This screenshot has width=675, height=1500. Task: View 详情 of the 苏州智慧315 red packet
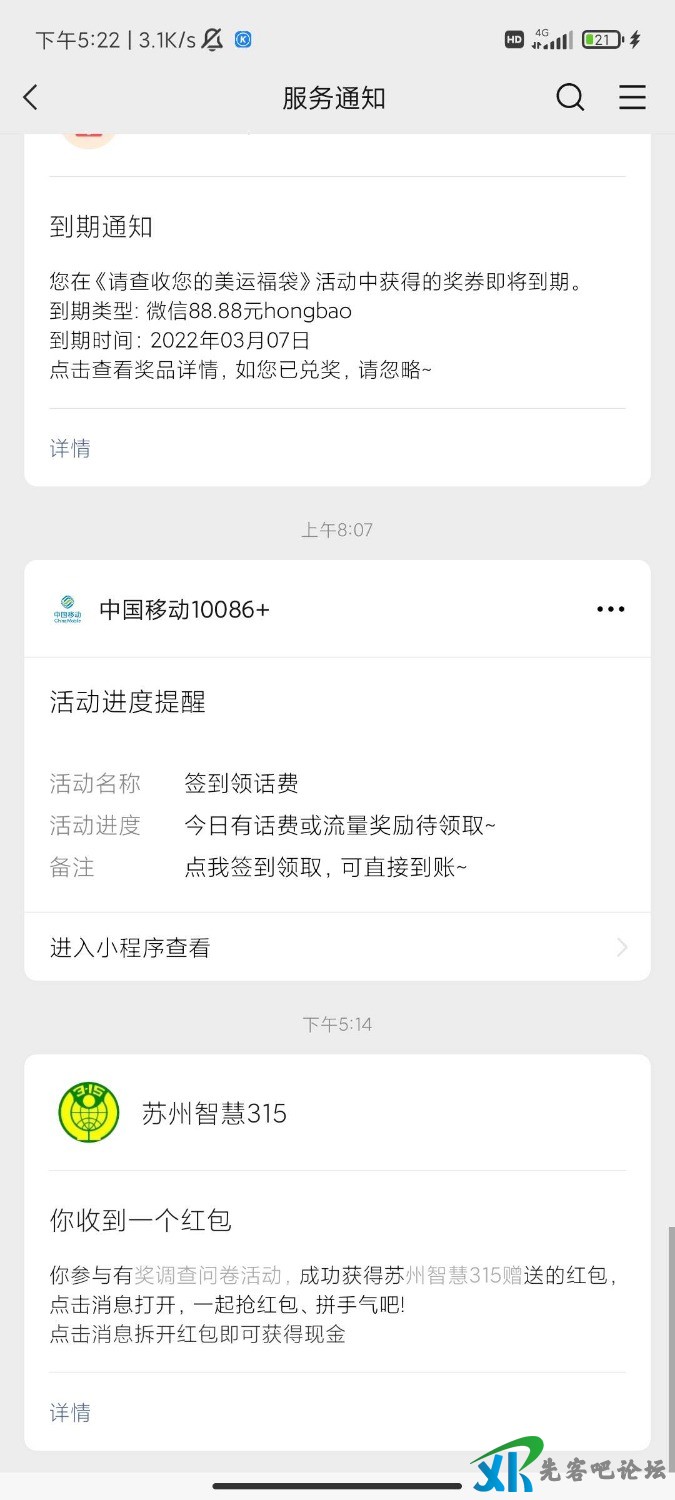(x=70, y=1412)
